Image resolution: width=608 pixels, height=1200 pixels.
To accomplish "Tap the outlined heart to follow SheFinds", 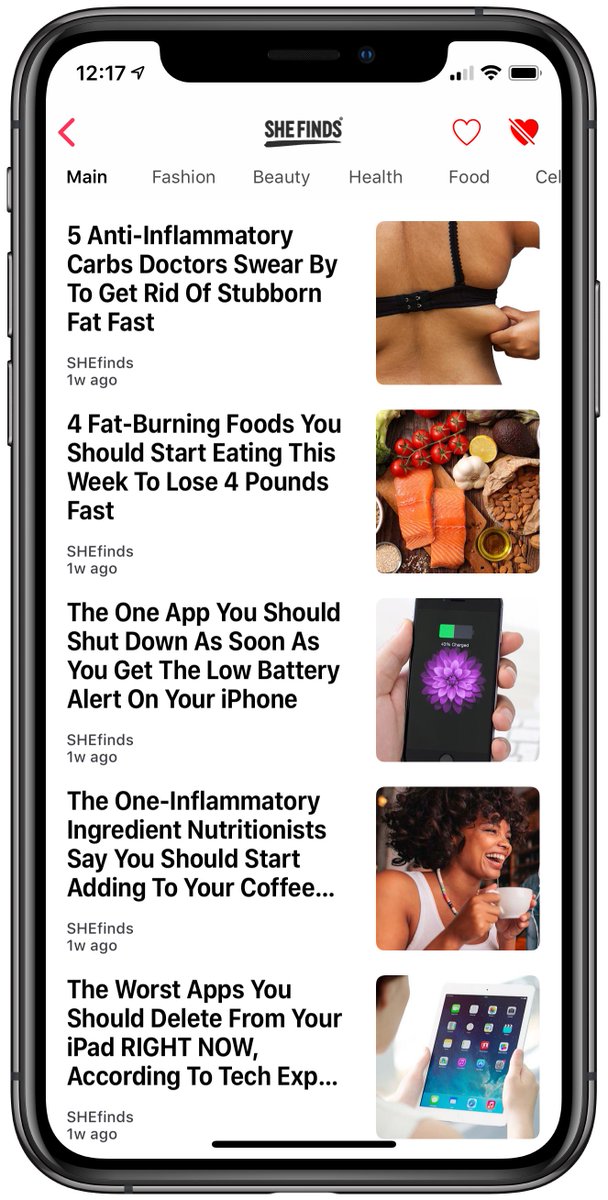I will tap(466, 132).
